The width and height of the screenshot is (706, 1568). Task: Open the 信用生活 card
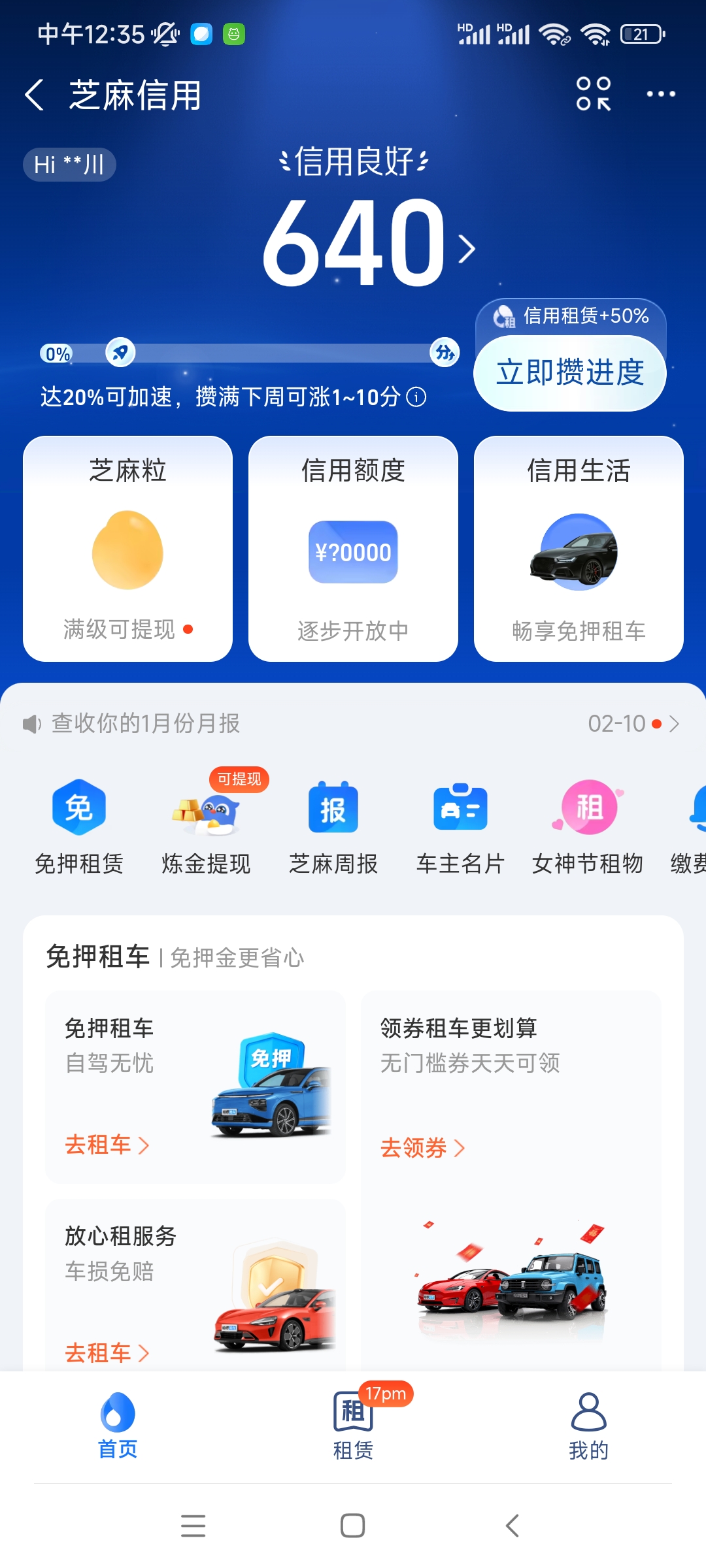579,548
